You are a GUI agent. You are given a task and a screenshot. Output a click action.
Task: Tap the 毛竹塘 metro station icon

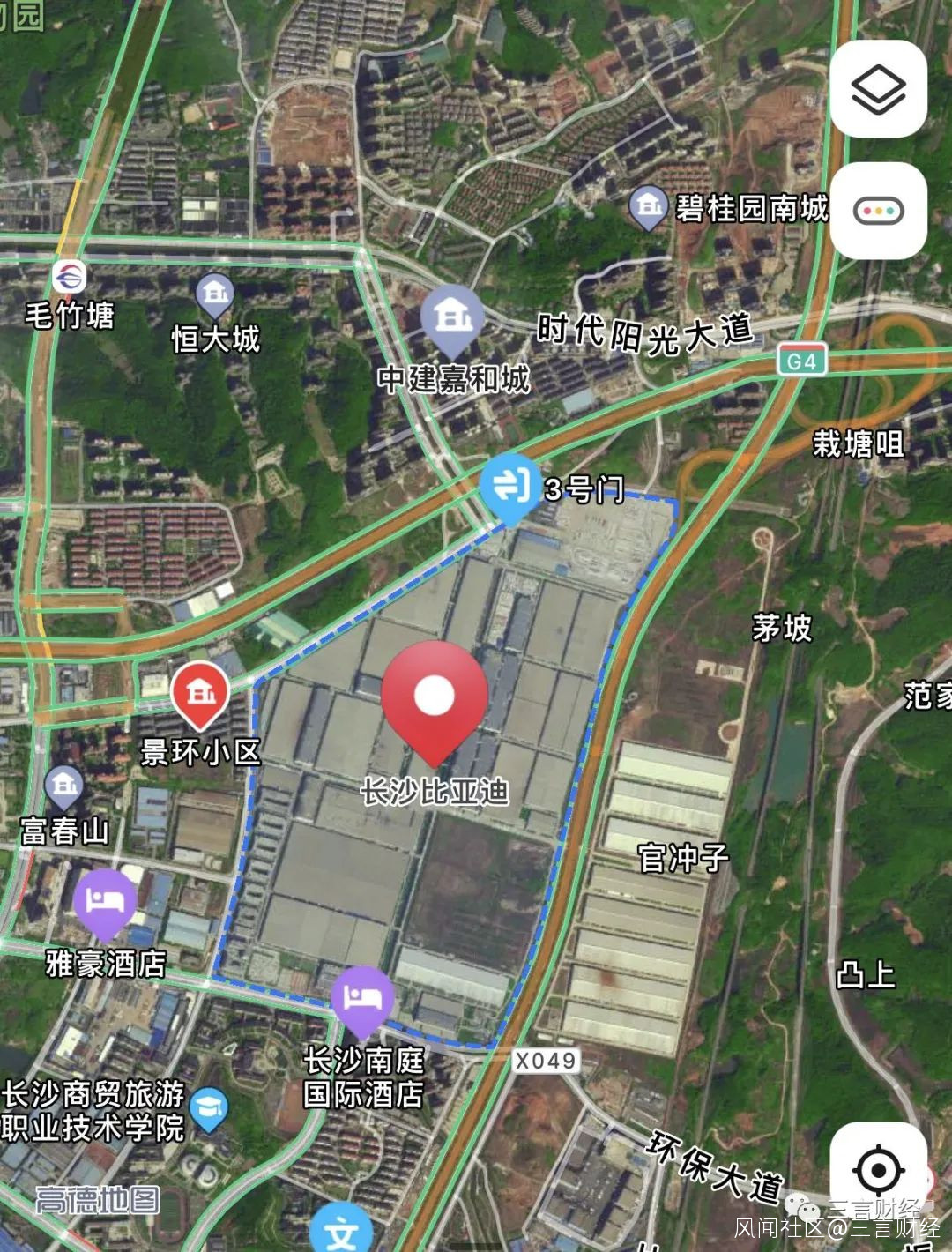70,278
